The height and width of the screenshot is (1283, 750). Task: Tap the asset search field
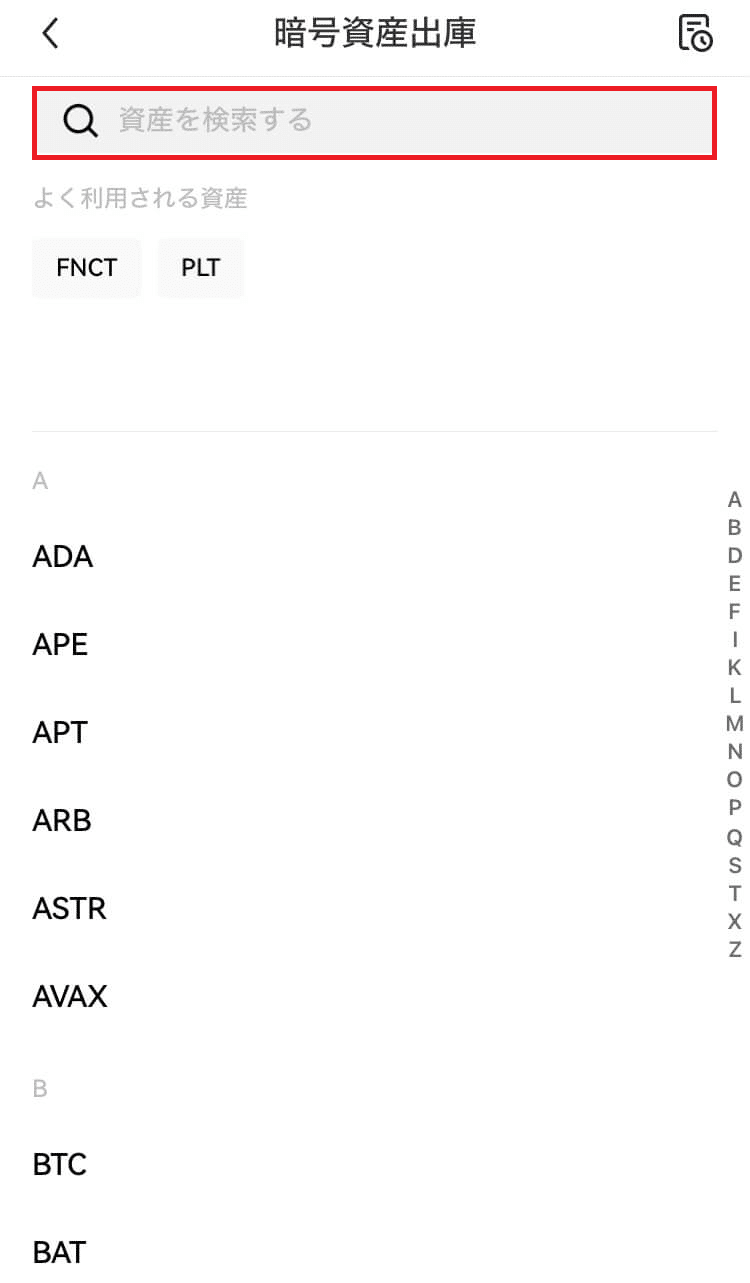point(375,122)
